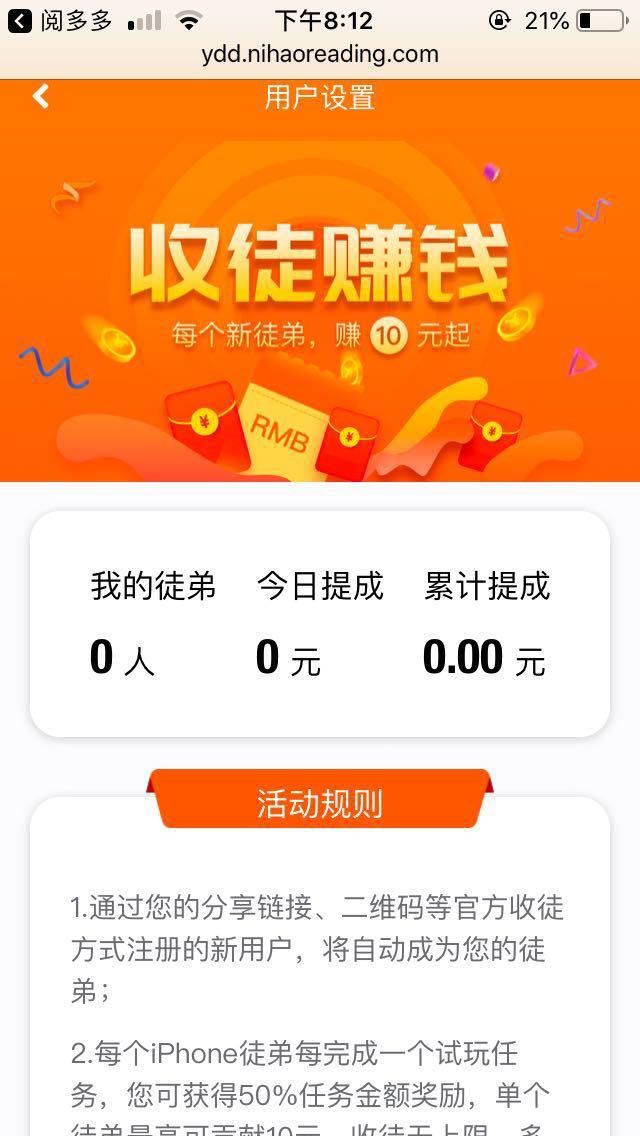Open the 收徒赚钱 promotional banner
This screenshot has height=1136, width=640.
tap(320, 300)
